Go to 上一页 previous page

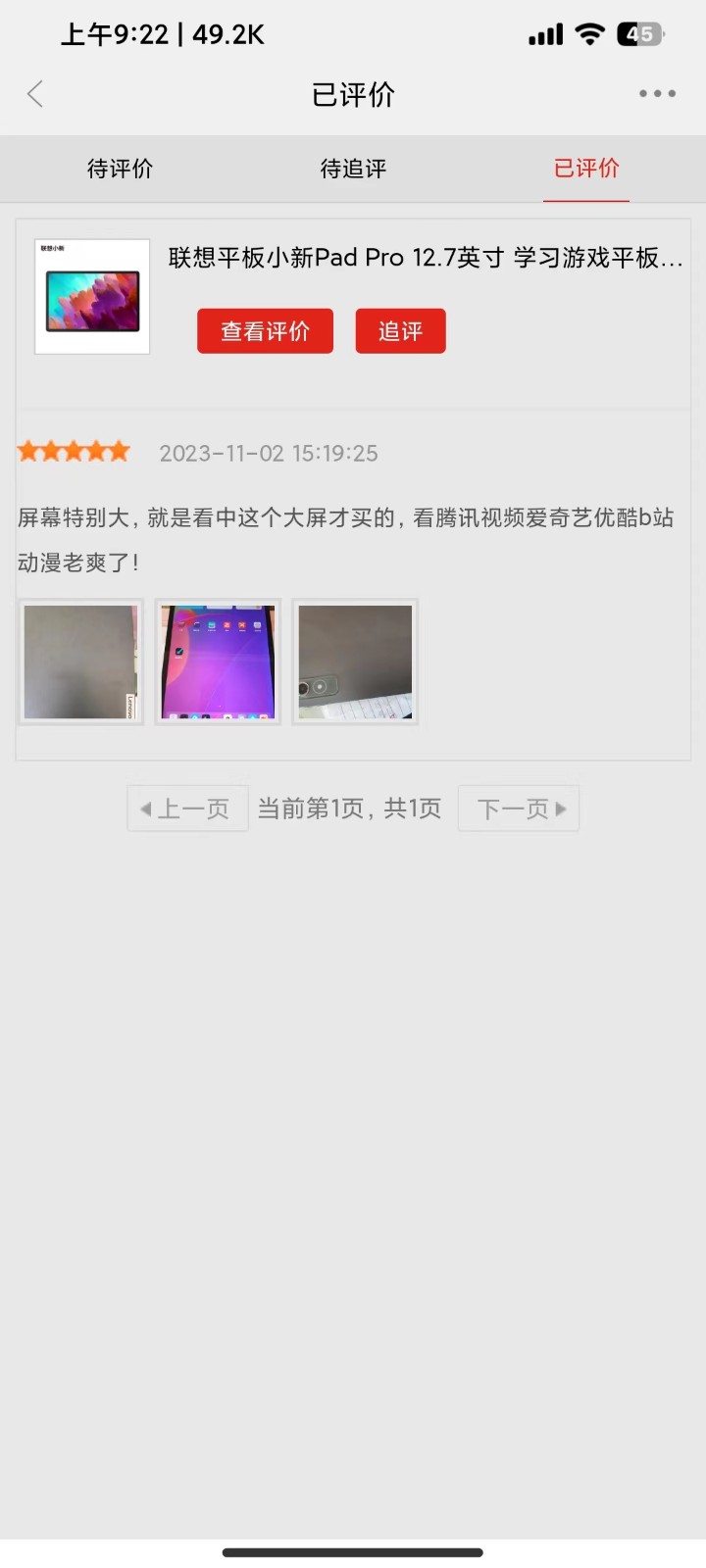click(187, 808)
